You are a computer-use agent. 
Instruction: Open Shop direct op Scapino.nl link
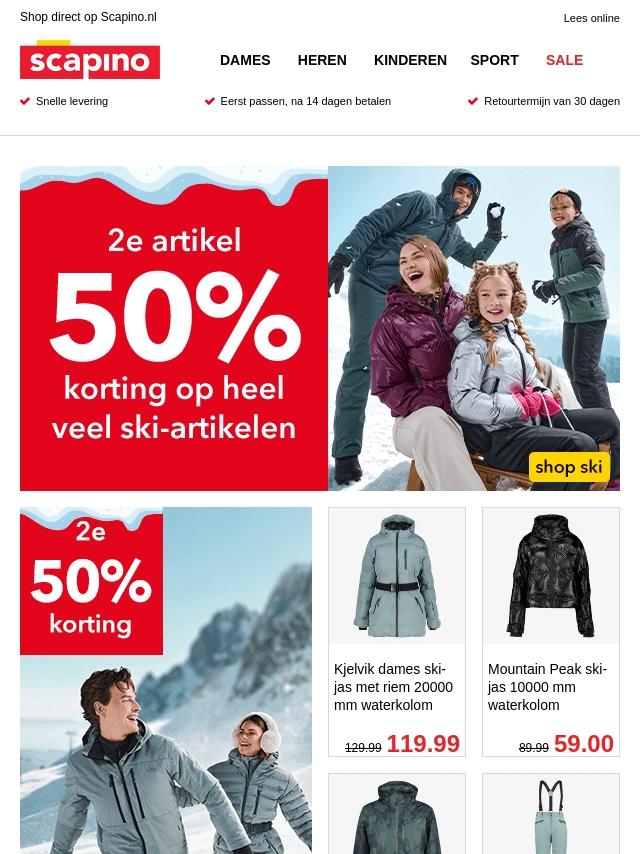(x=88, y=17)
